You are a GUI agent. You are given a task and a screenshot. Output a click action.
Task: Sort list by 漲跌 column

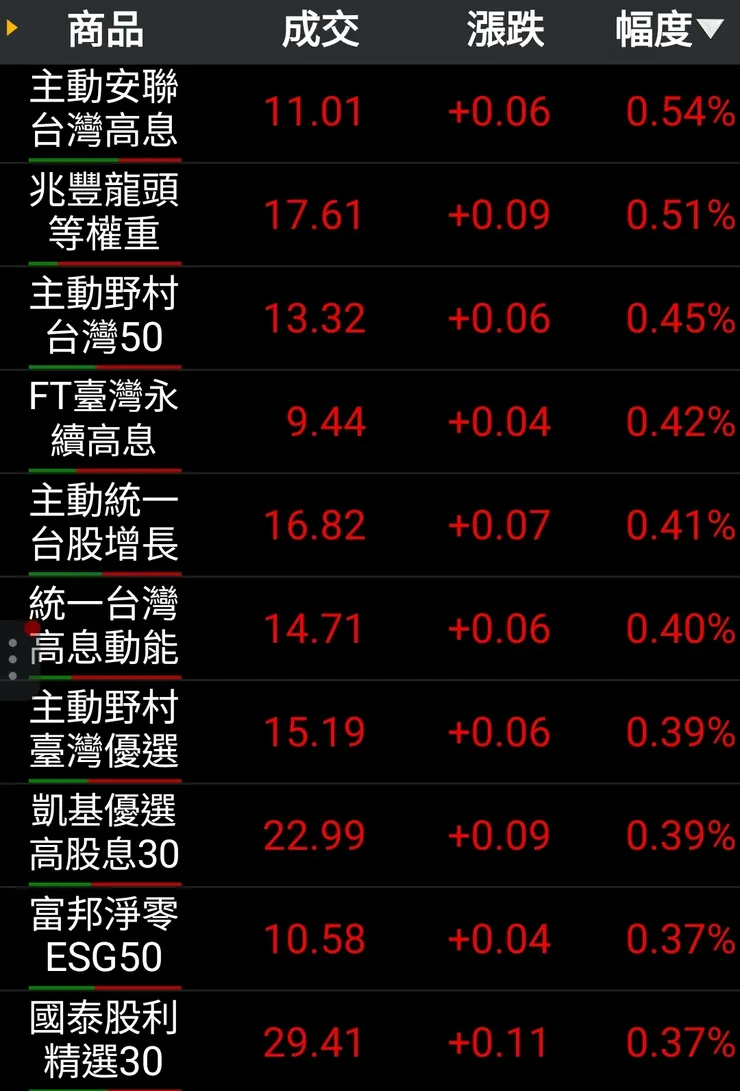[505, 30]
